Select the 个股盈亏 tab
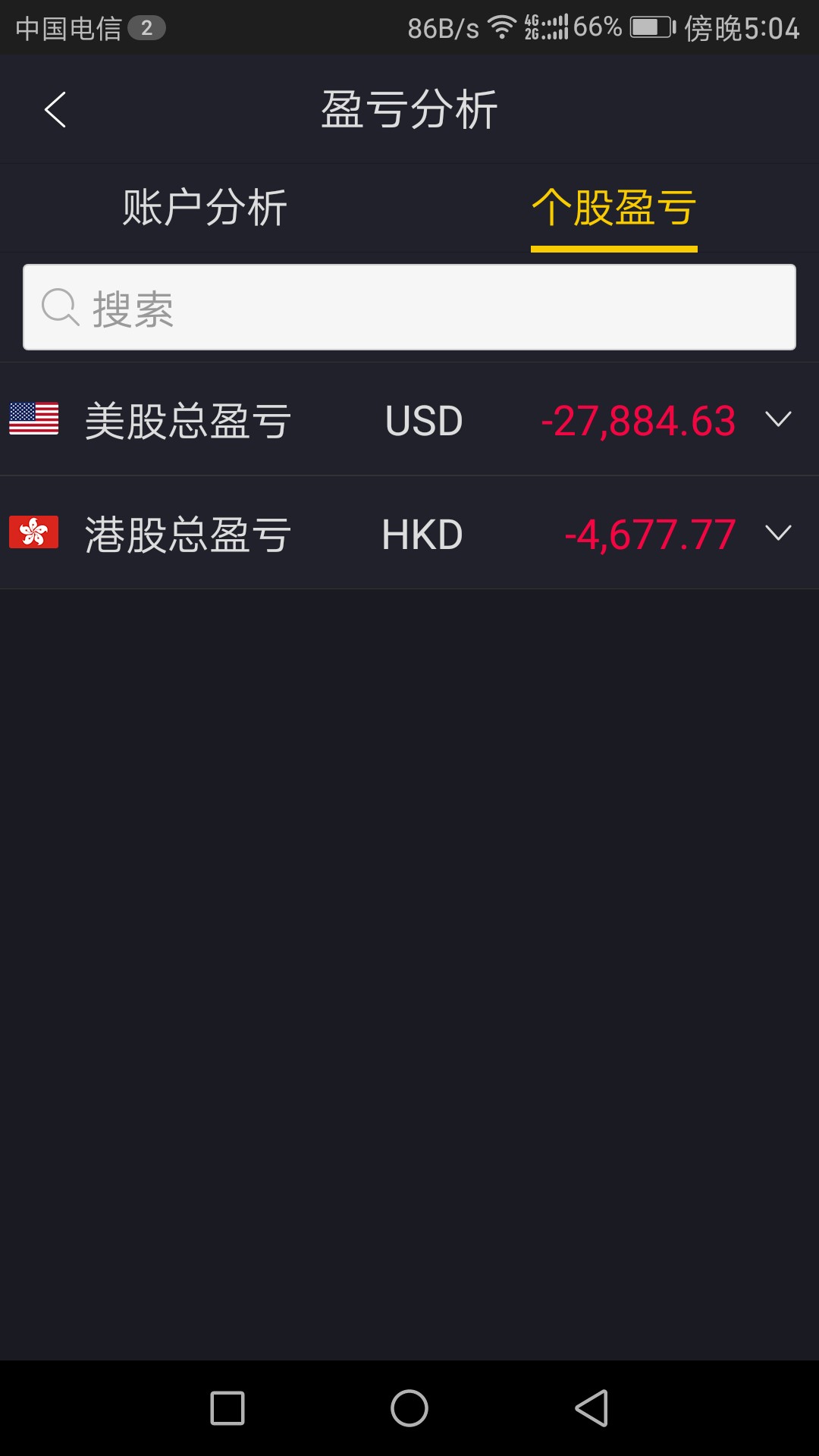Screen dimensions: 819x1456 point(613,207)
